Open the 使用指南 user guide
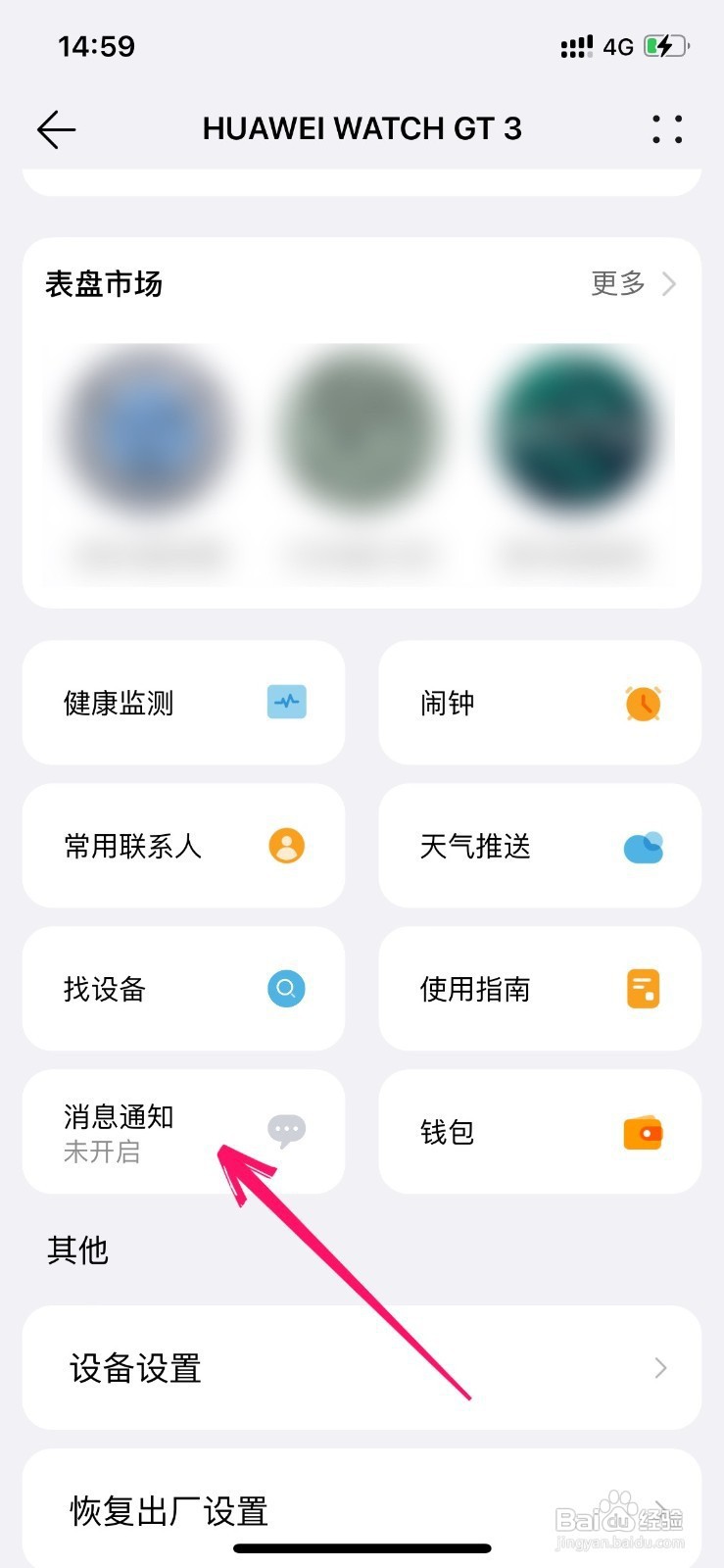This screenshot has width=724, height=1568. point(540,989)
